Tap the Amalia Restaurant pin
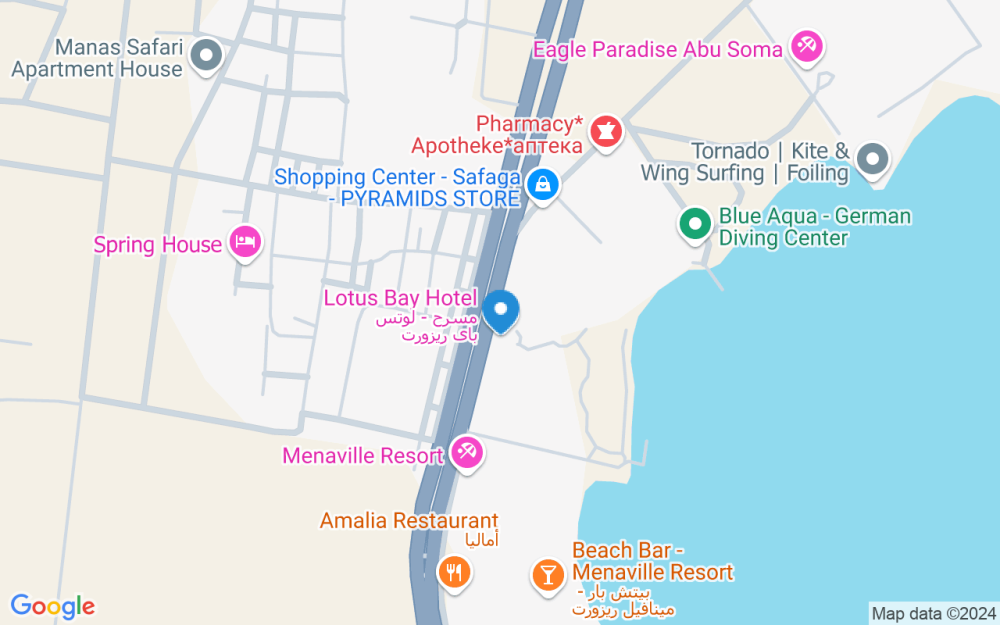 click(x=454, y=573)
